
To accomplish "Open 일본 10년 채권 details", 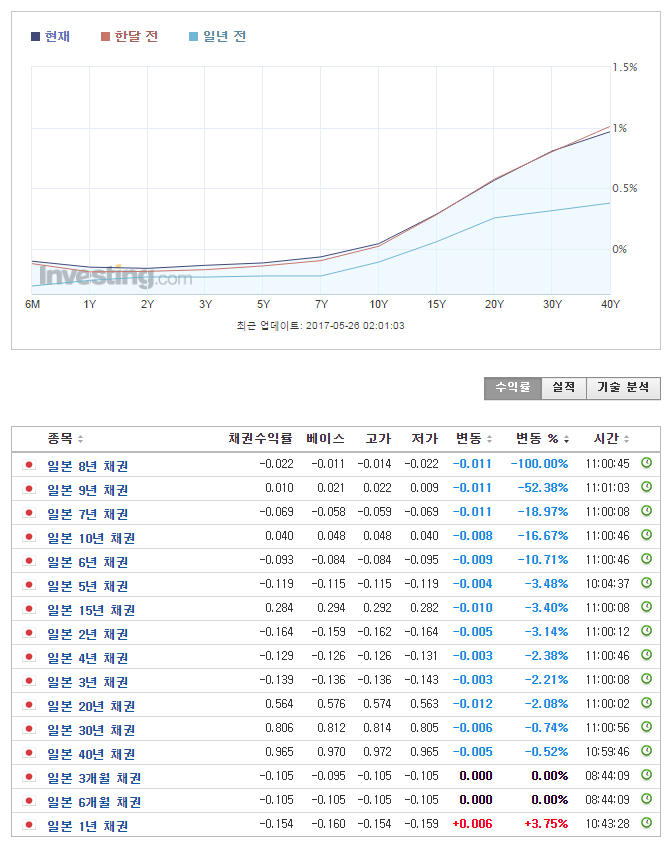I will pos(91,538).
